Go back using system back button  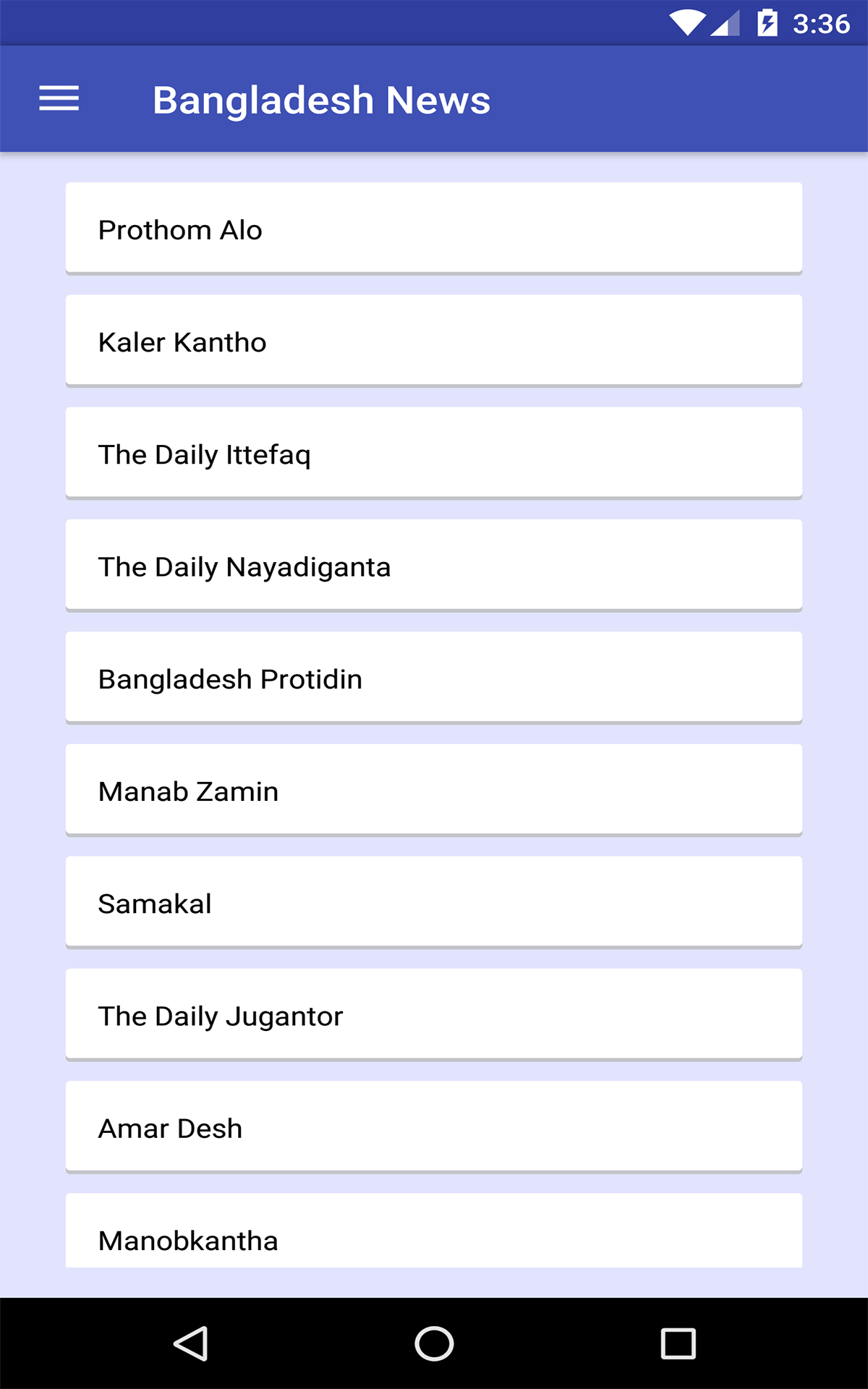tap(191, 1343)
